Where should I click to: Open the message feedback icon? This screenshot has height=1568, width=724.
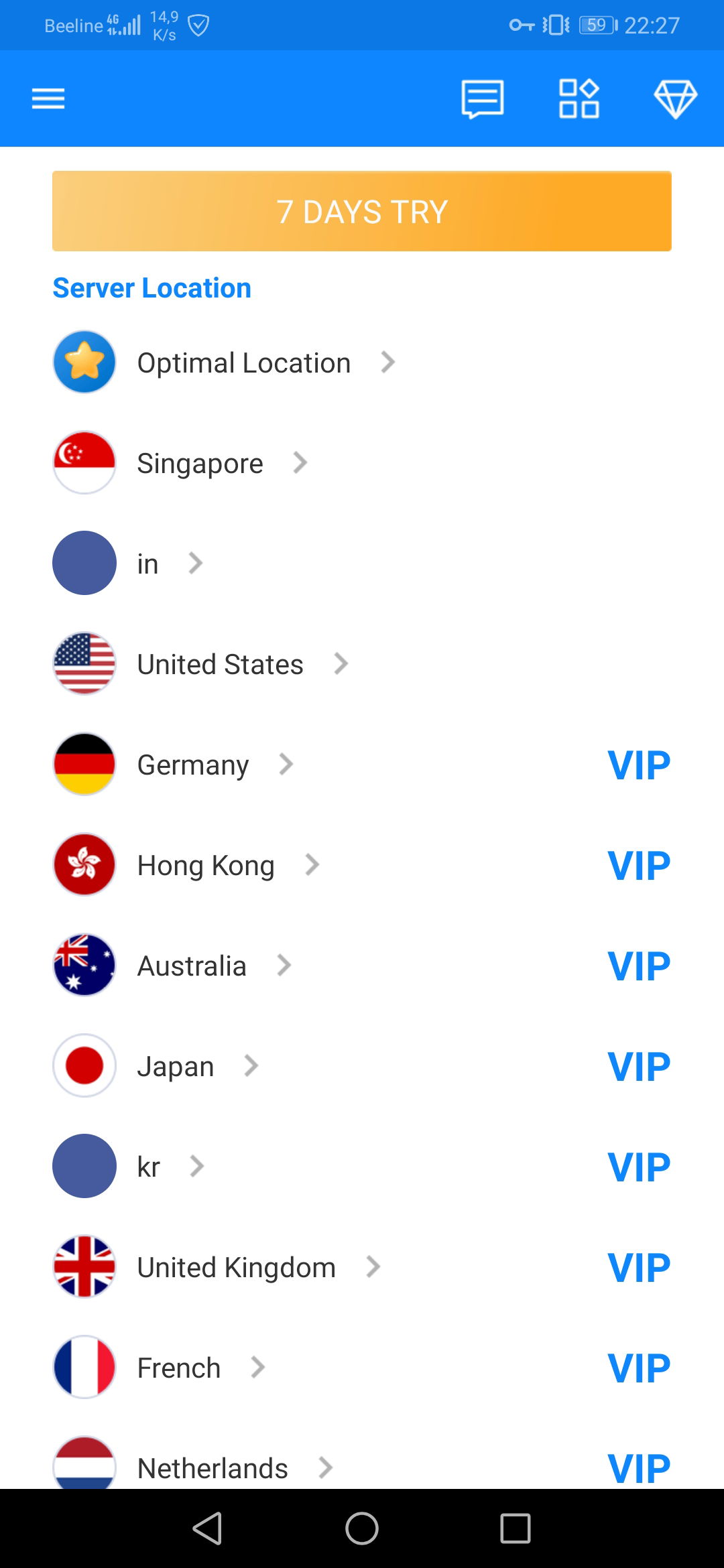483,99
